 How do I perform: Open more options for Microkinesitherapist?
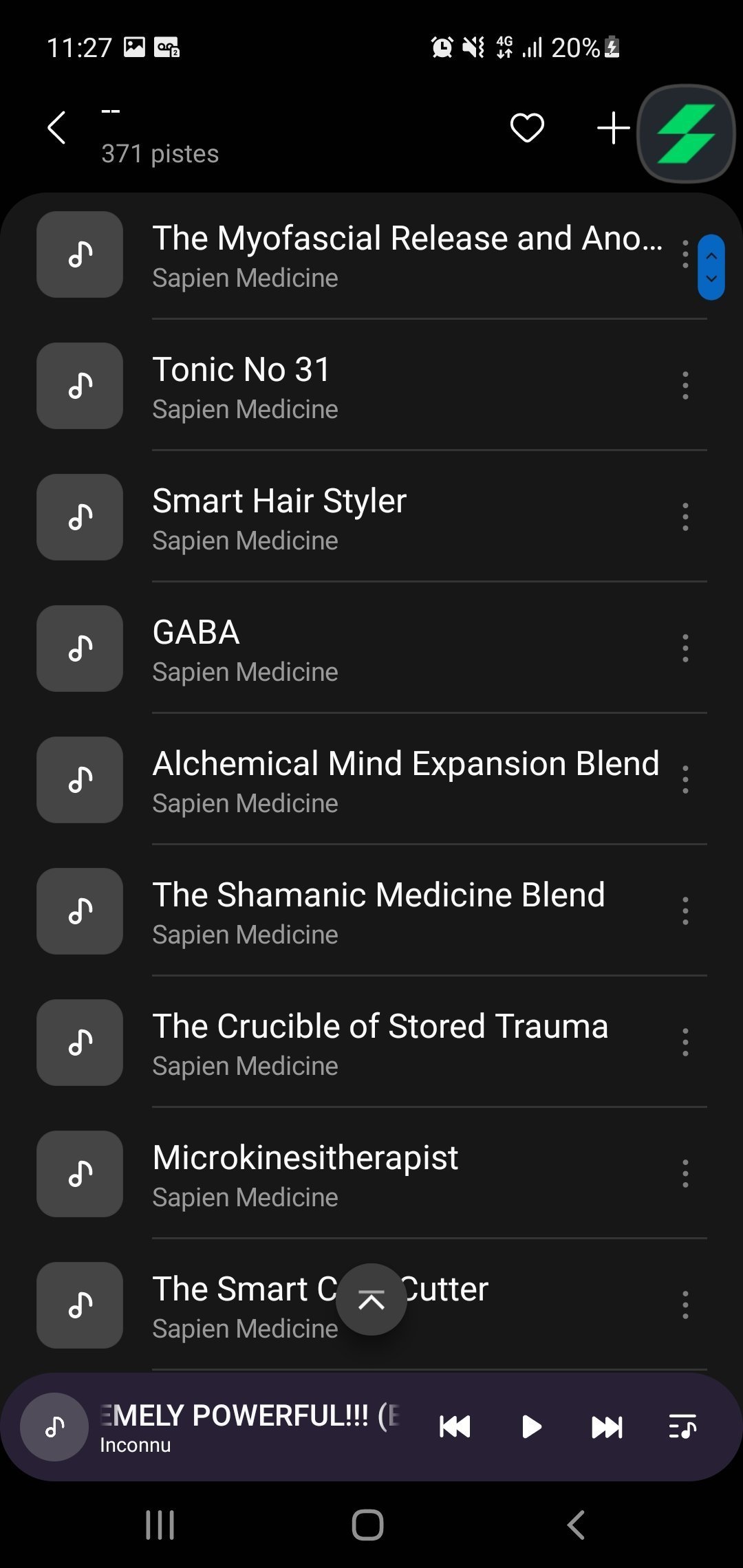tap(685, 1174)
